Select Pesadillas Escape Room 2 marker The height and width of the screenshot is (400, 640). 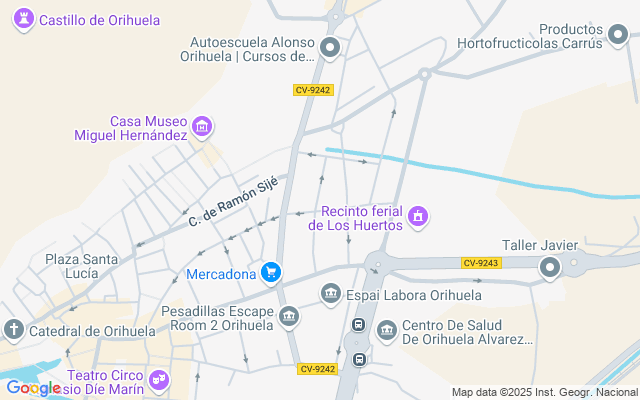289,317
